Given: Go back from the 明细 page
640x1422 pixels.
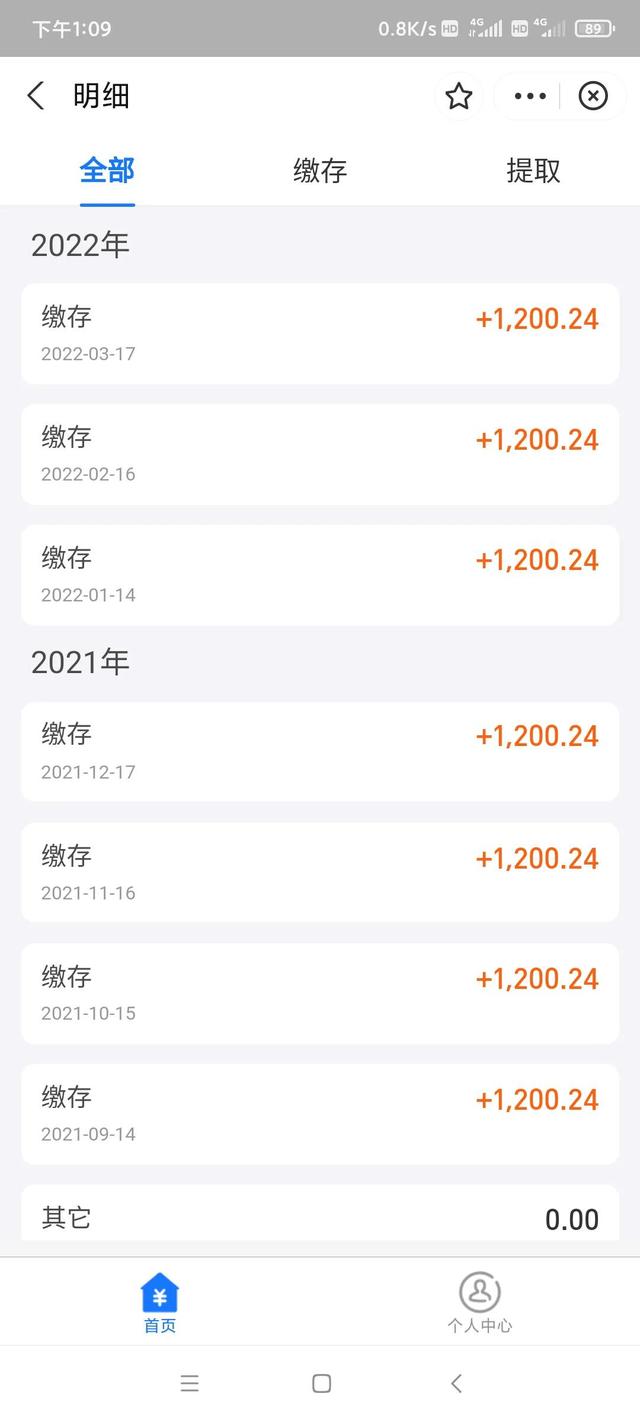Looking at the screenshot, I should click(36, 96).
